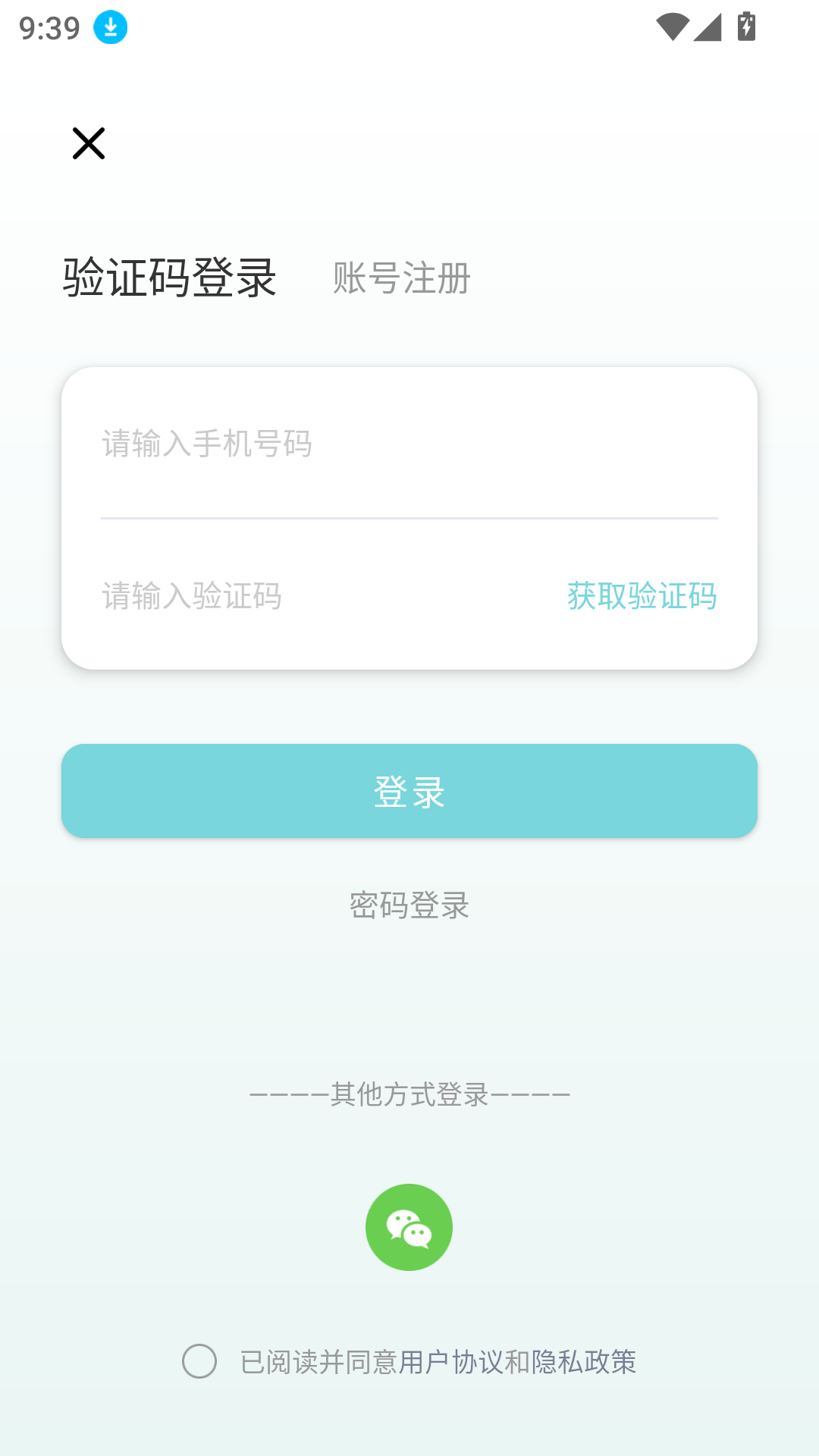Click the download notification icon in status bar

click(x=108, y=27)
